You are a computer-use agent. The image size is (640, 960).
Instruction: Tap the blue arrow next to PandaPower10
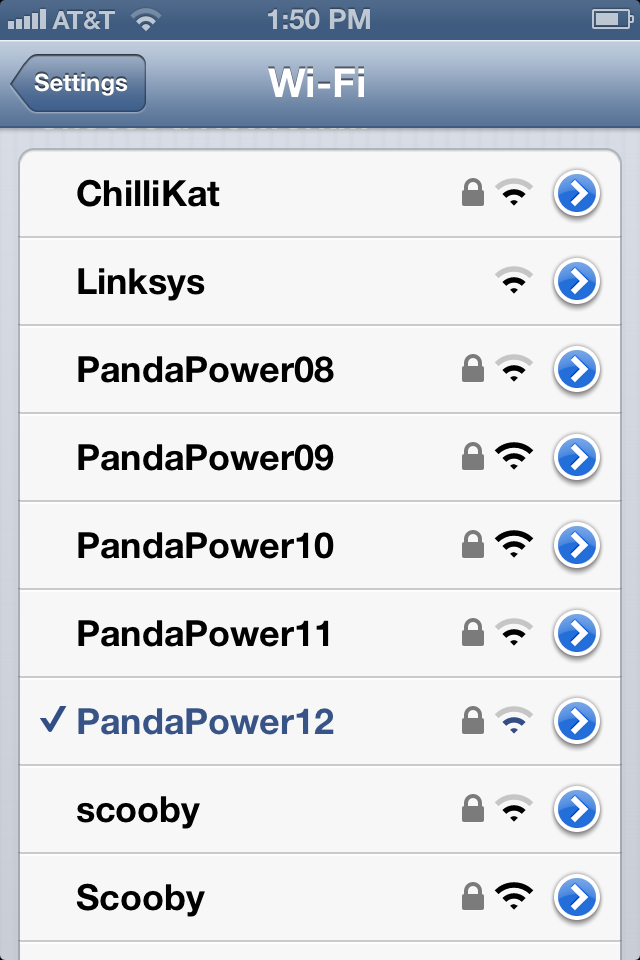click(577, 546)
